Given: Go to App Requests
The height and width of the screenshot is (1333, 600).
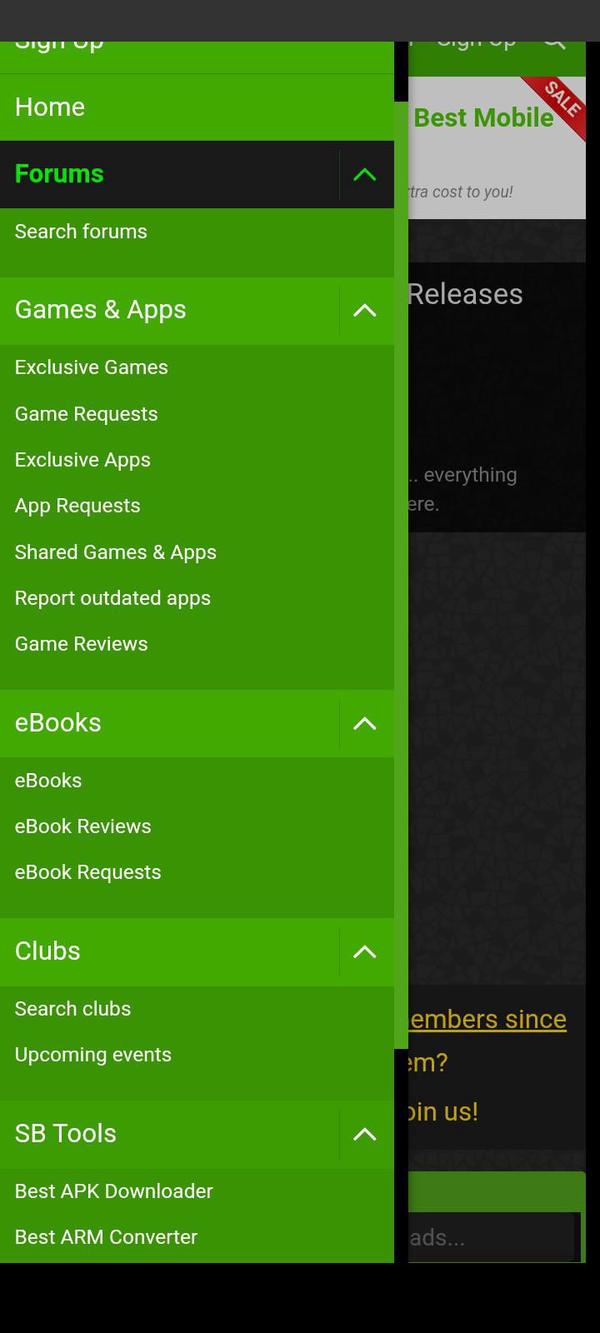Looking at the screenshot, I should (x=77, y=506).
